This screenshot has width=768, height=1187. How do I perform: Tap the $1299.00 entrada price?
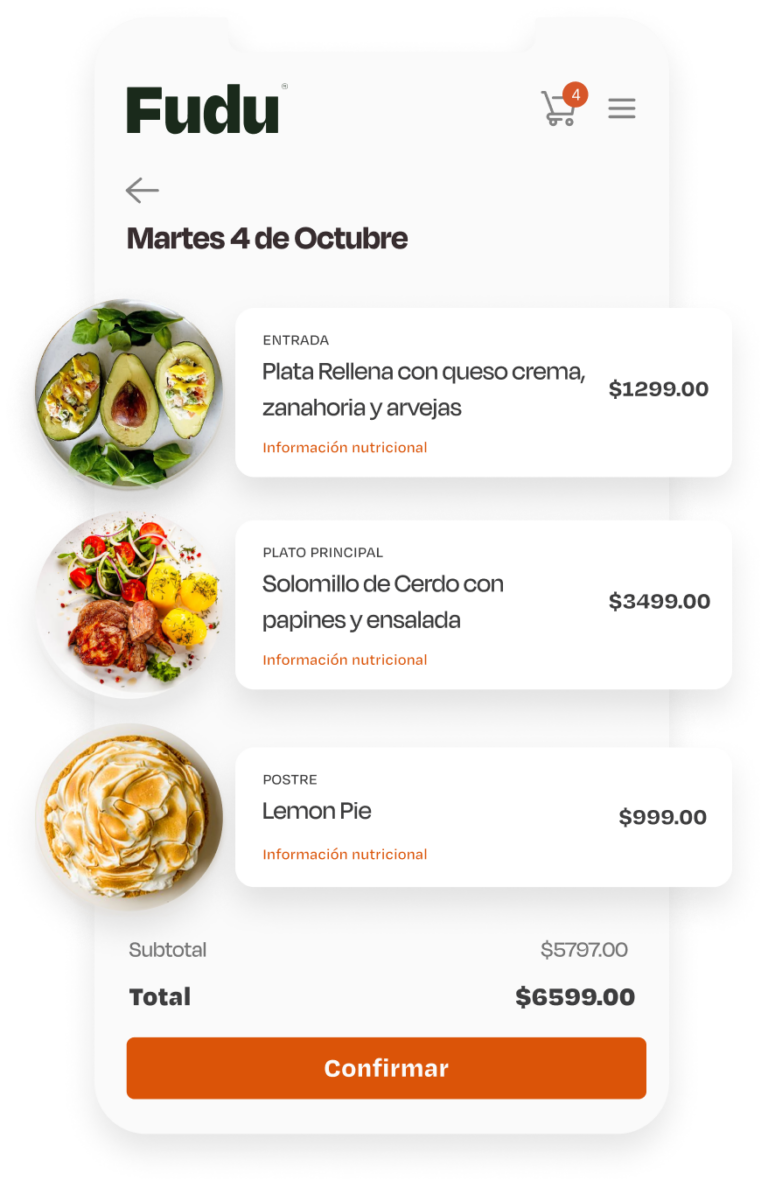tap(658, 389)
